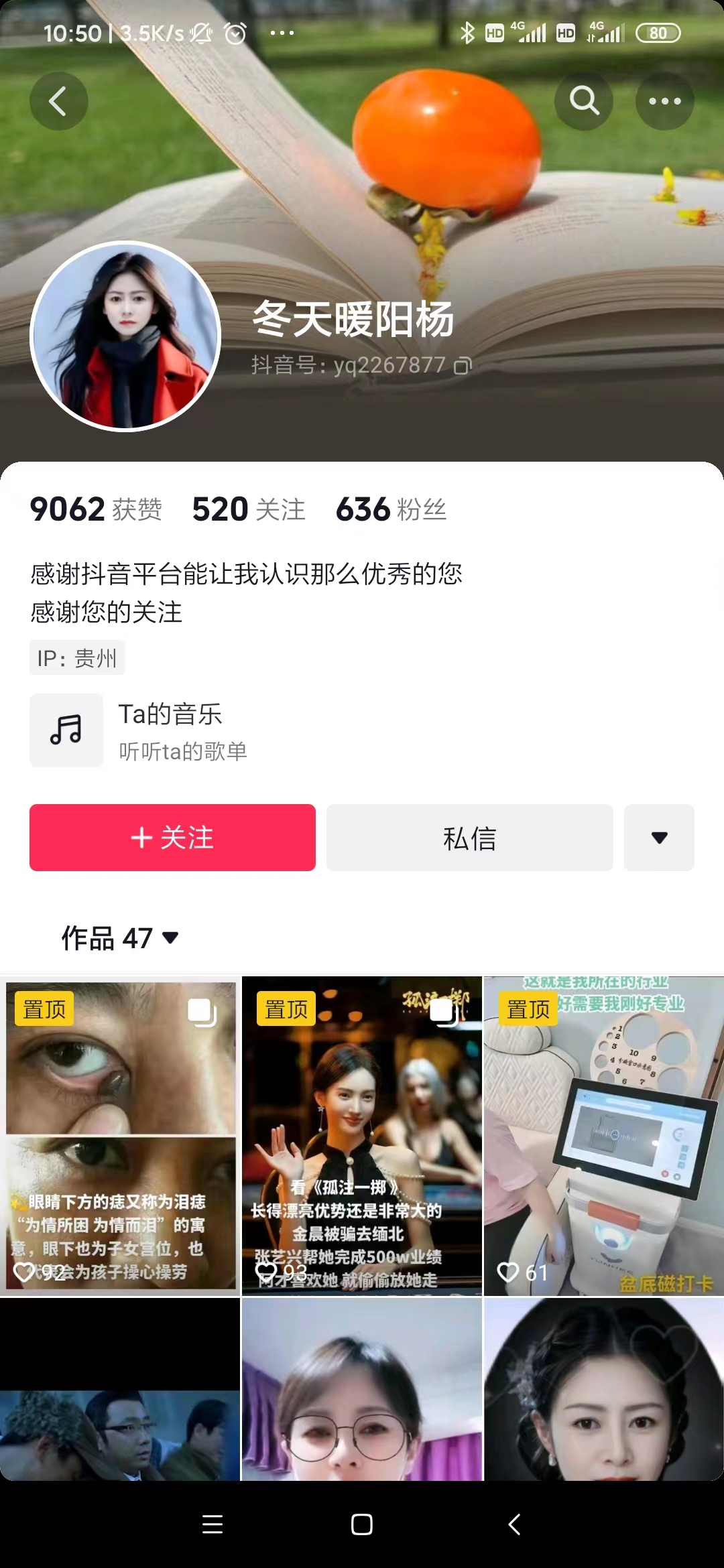The image size is (724, 1568).
Task: Open system recent apps menu
Action: [213, 1524]
